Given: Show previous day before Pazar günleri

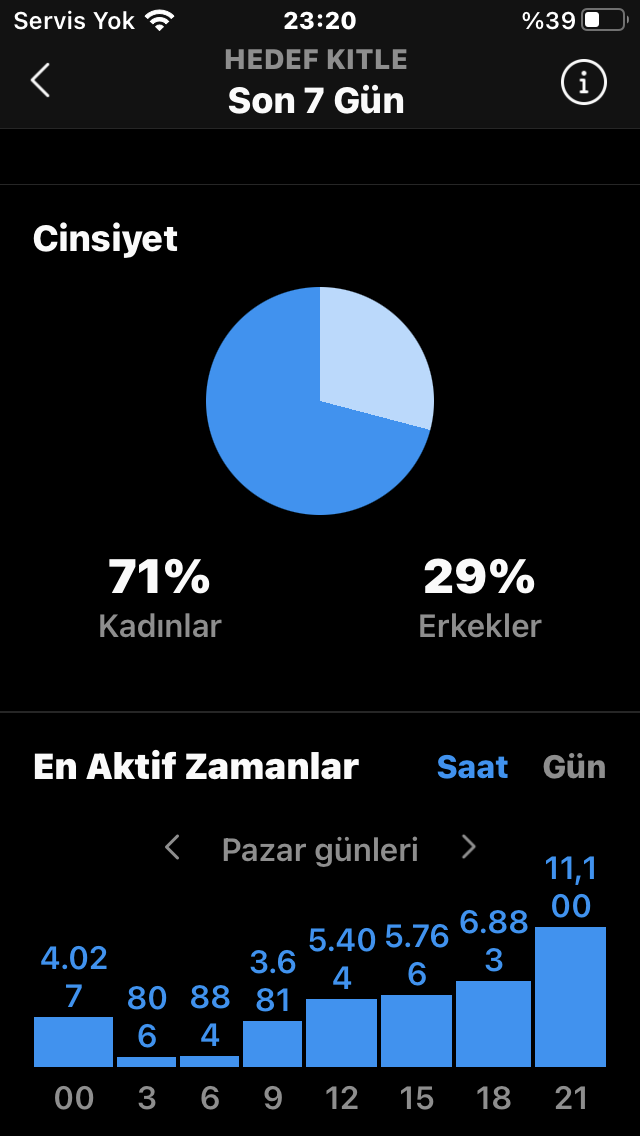Looking at the screenshot, I should click(x=172, y=847).
